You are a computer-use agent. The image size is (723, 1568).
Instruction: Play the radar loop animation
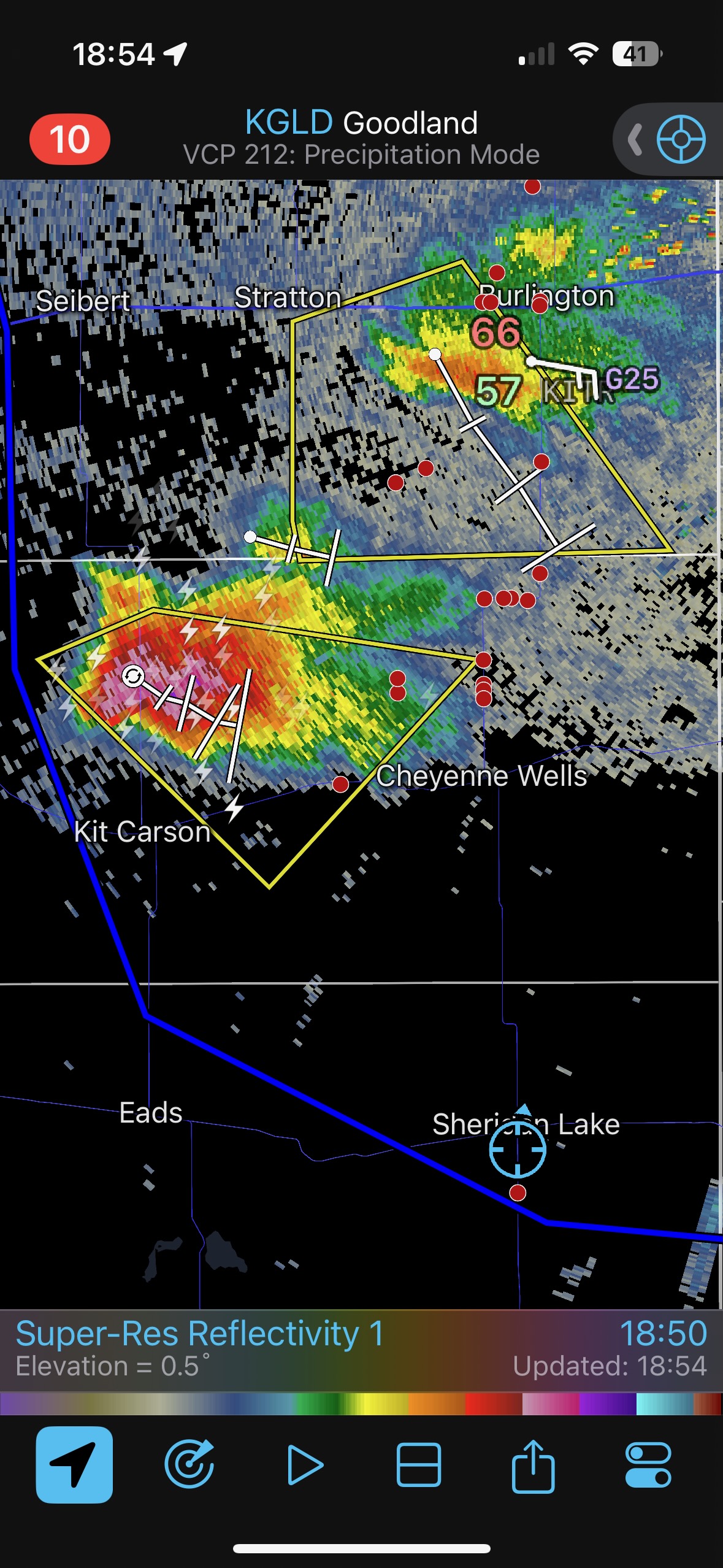(304, 1464)
